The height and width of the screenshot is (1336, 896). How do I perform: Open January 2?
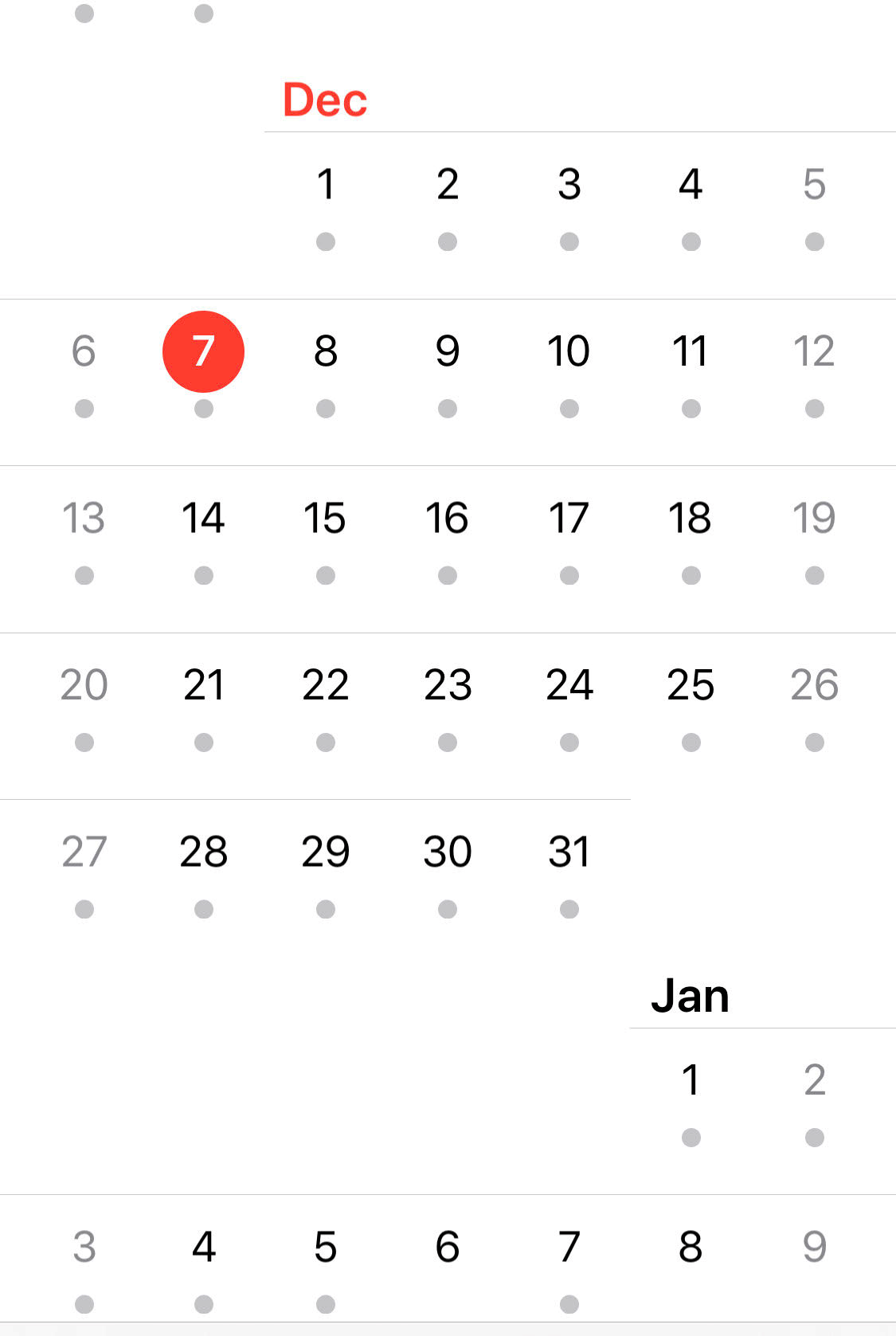point(813,1080)
